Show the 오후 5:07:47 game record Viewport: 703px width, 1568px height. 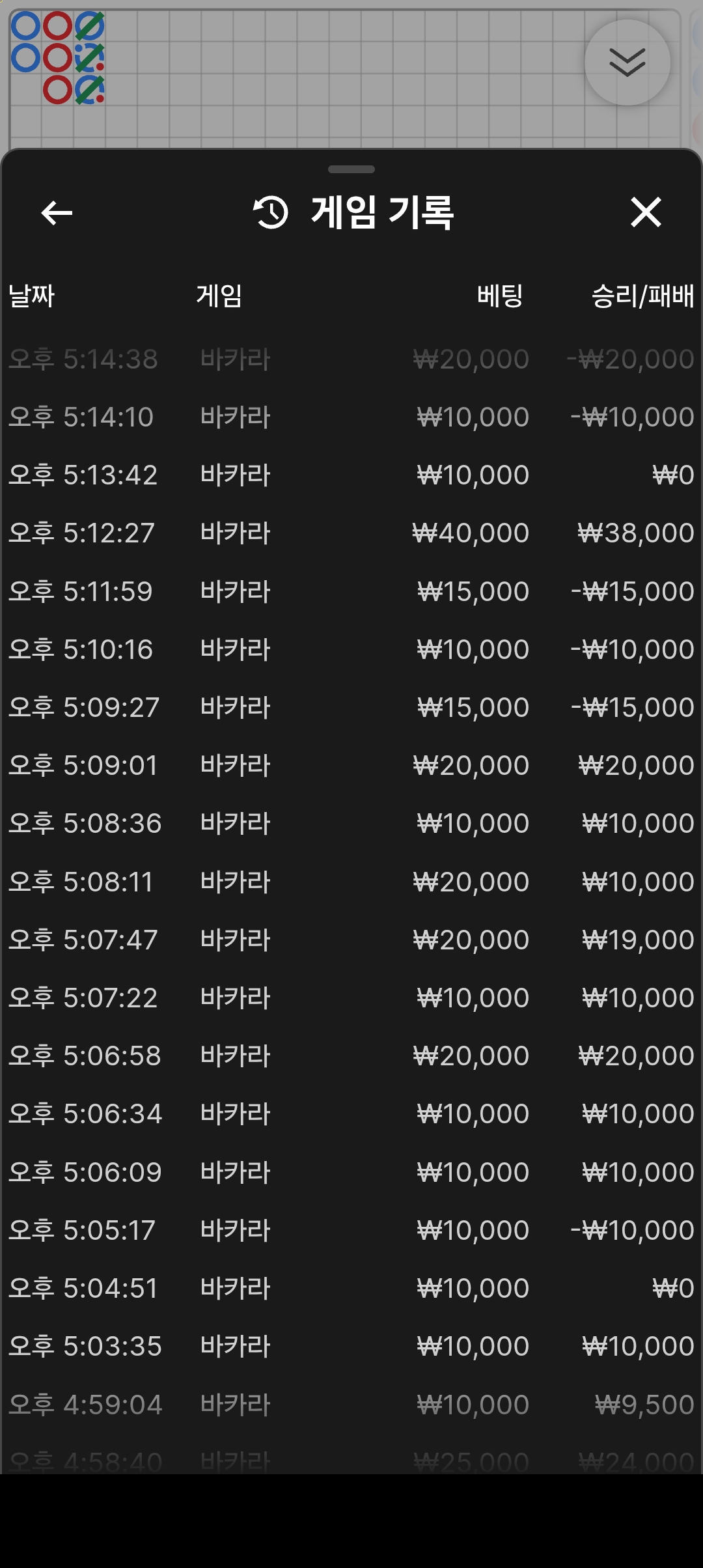click(351, 940)
